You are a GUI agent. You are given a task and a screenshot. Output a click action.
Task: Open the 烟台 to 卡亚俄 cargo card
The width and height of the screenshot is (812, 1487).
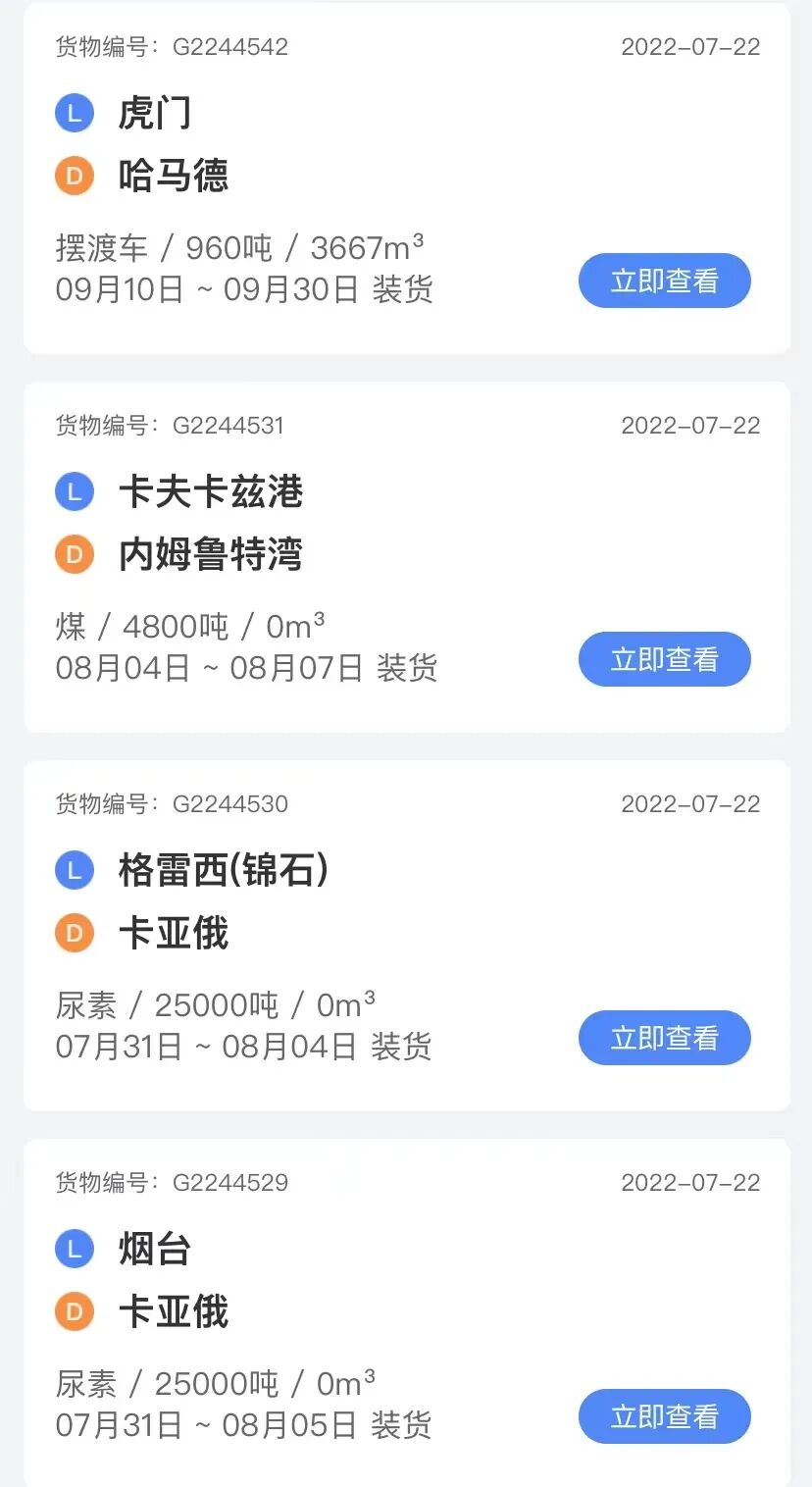294,1280
